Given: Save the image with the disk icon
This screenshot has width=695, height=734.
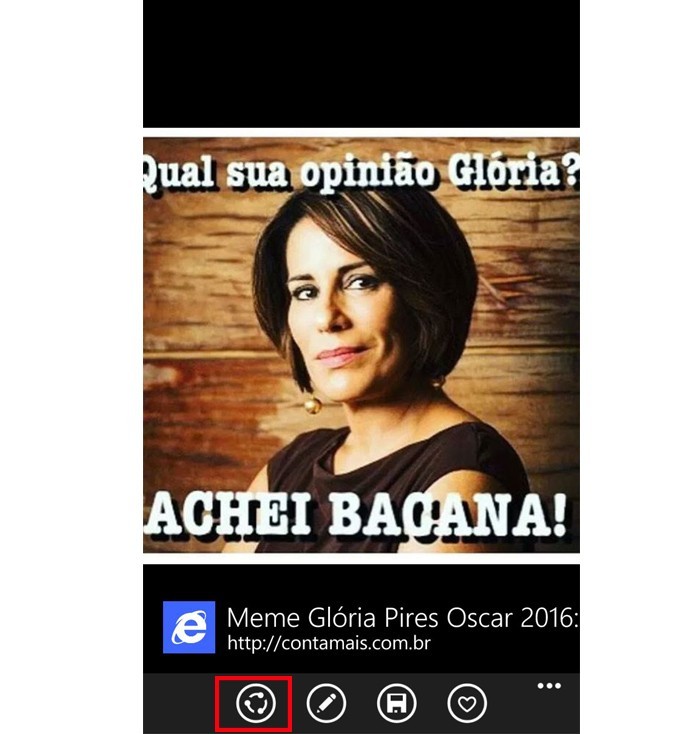Looking at the screenshot, I should 396,703.
